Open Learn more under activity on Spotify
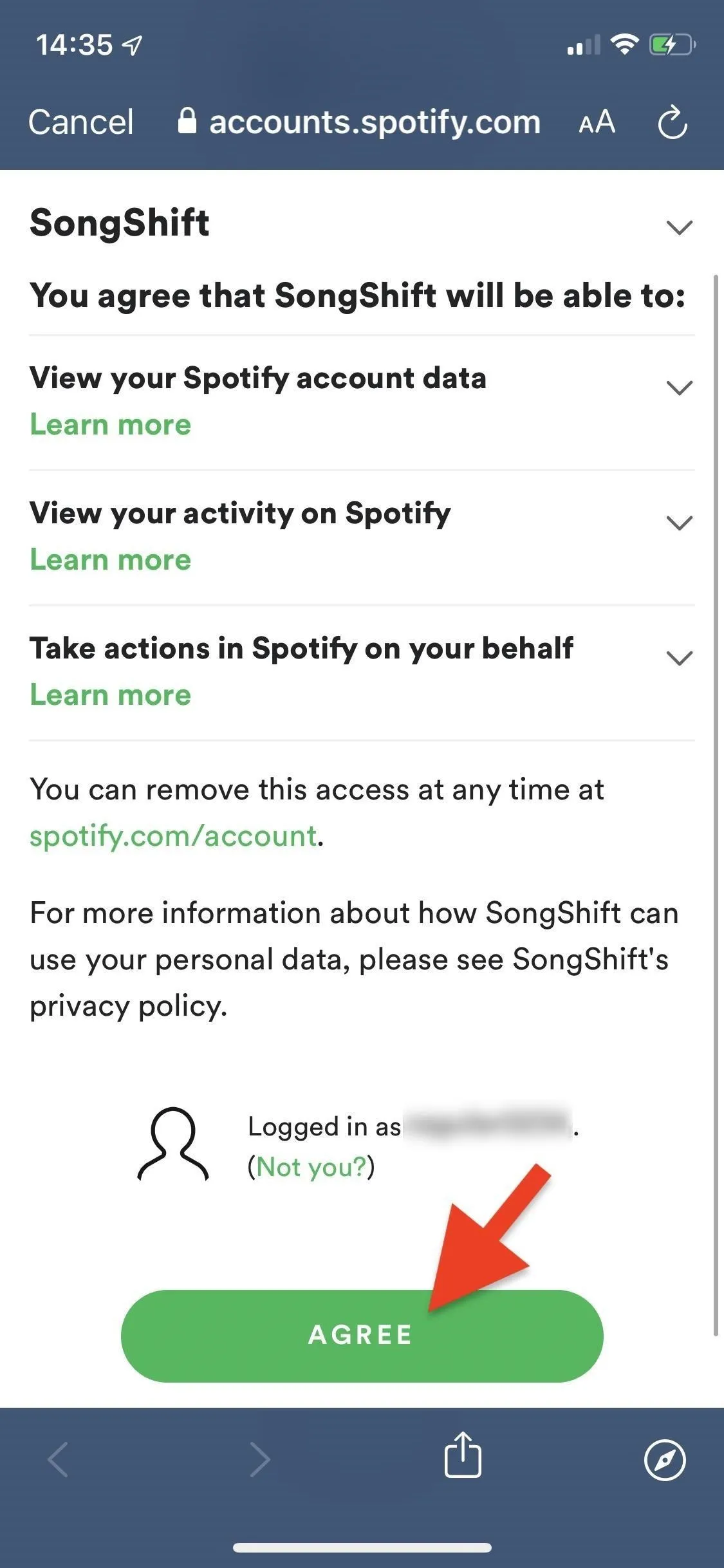Image resolution: width=724 pixels, height=1568 pixels. click(111, 560)
